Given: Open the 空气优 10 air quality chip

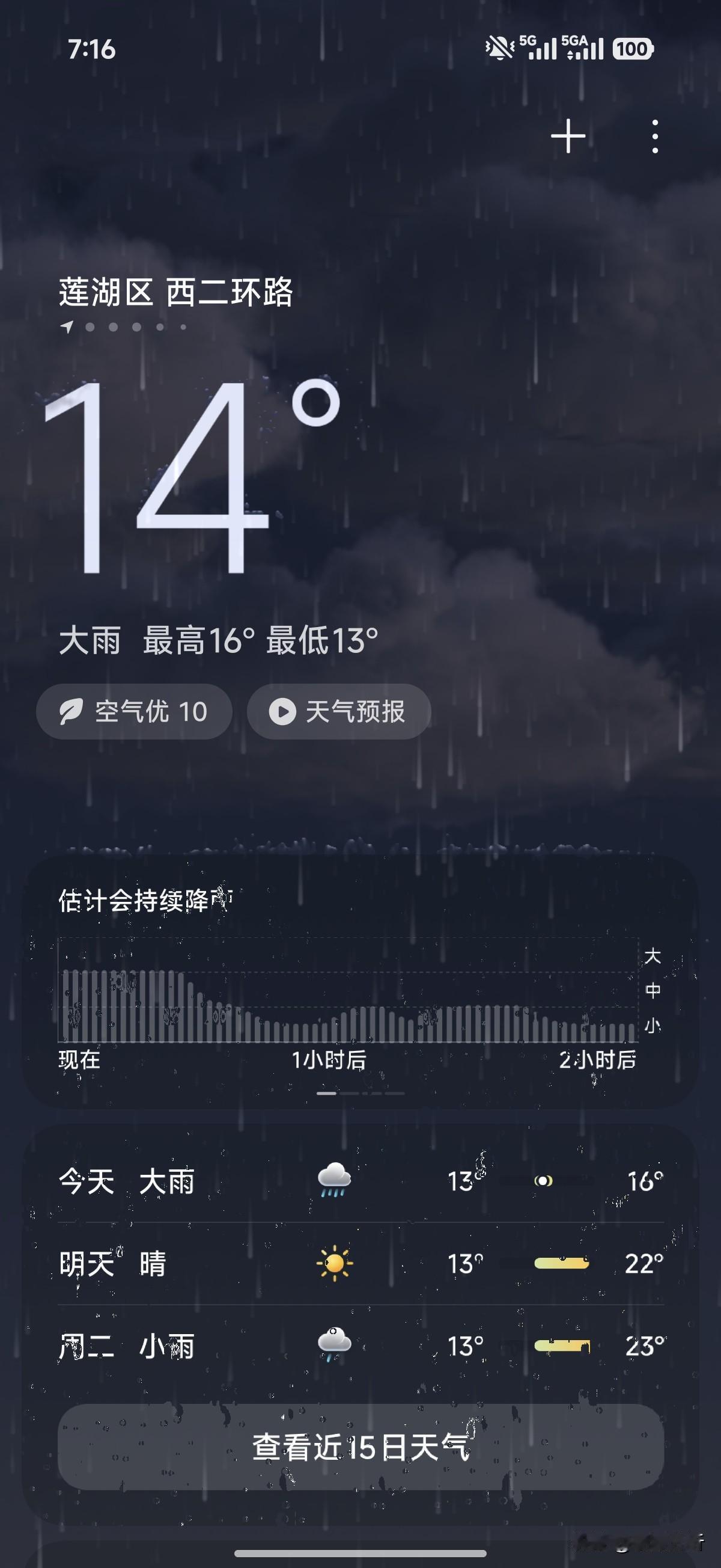Looking at the screenshot, I should coord(134,711).
